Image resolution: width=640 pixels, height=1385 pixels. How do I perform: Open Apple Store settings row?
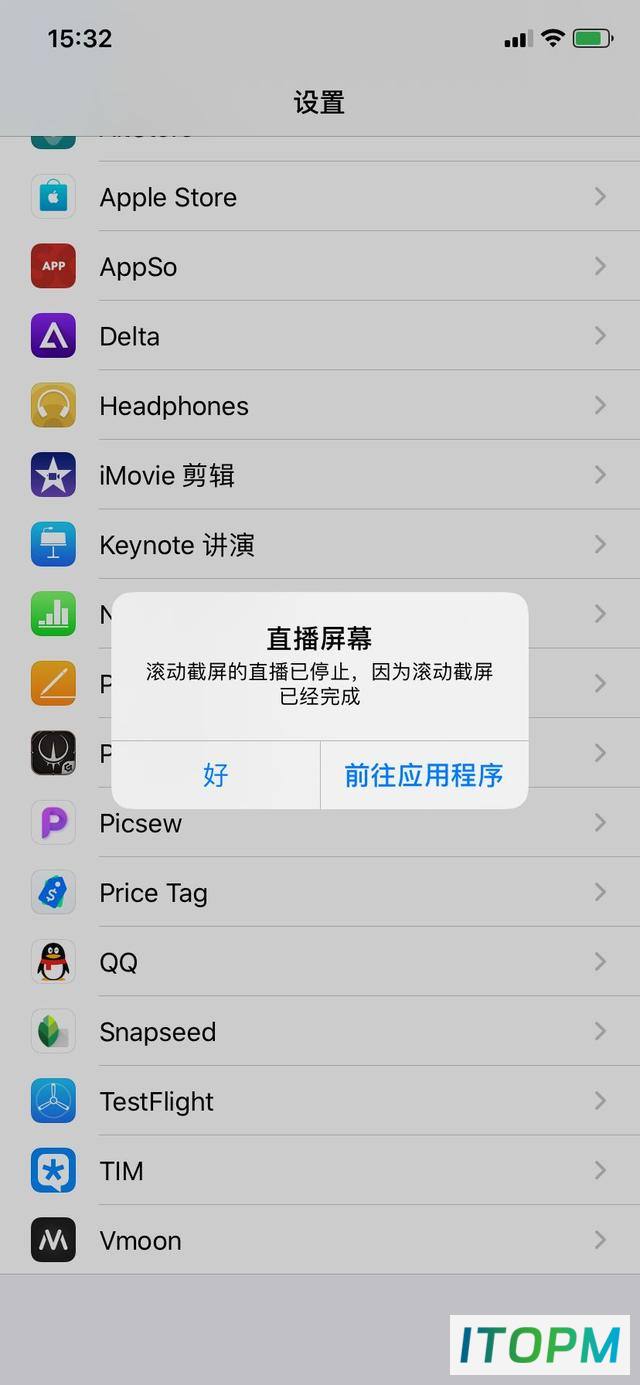(320, 197)
